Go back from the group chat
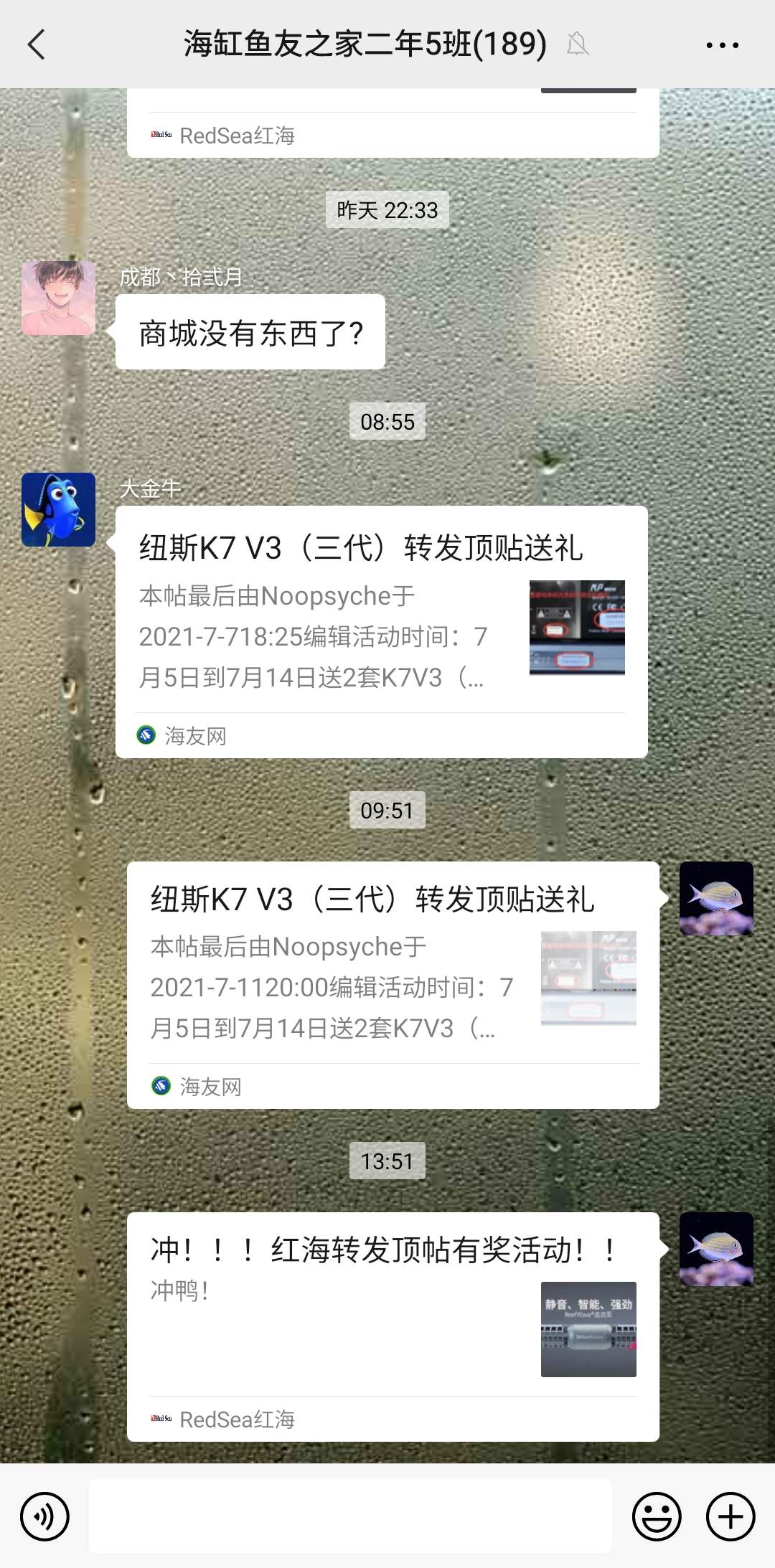 point(37,44)
